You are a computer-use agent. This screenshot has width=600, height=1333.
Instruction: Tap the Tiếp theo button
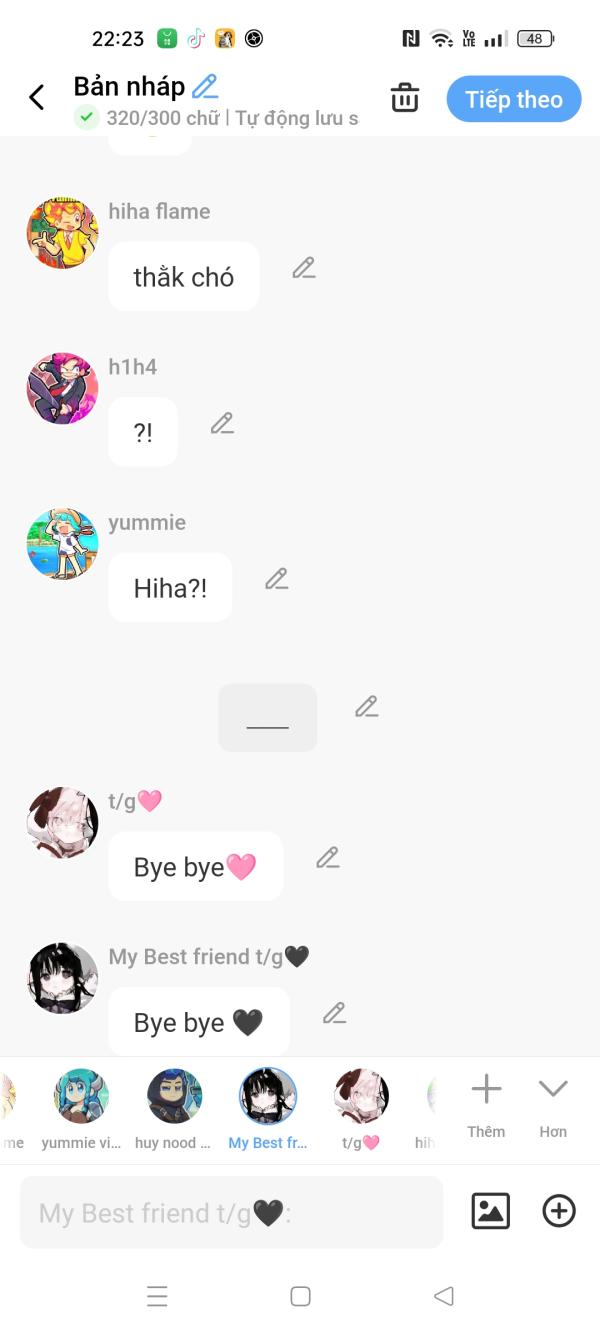(513, 99)
